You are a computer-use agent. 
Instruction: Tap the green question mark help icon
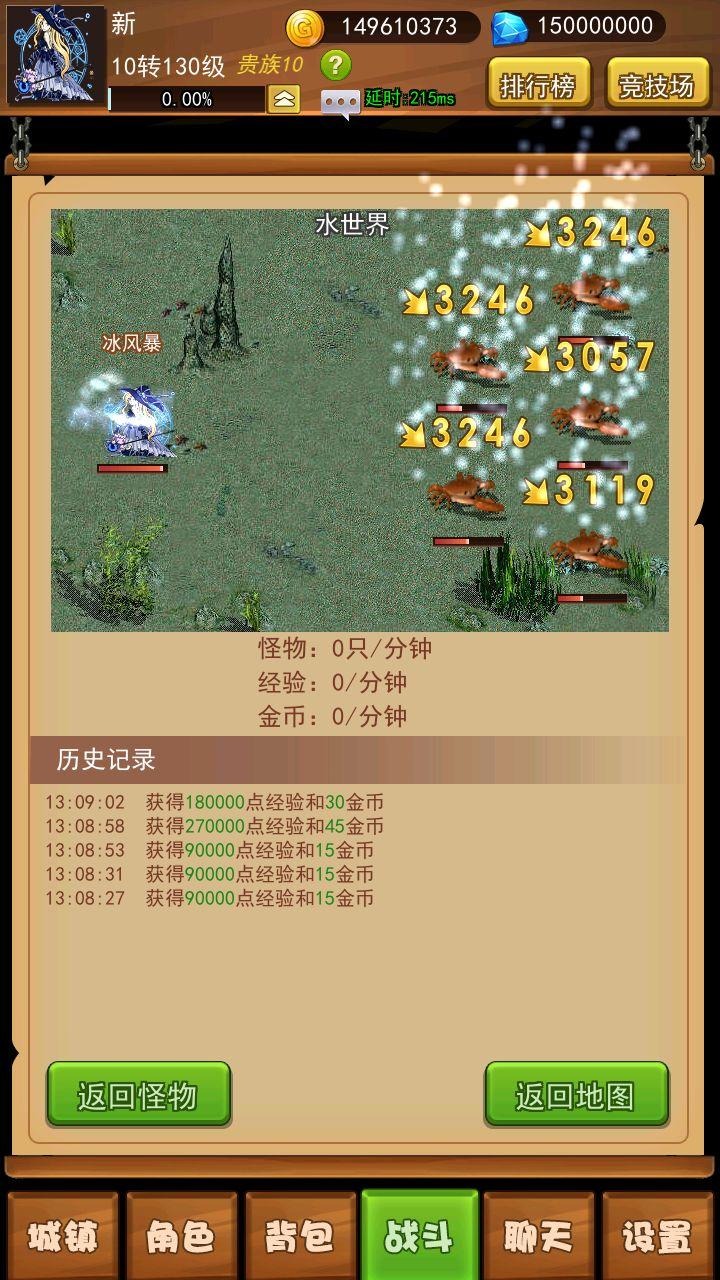point(336,66)
